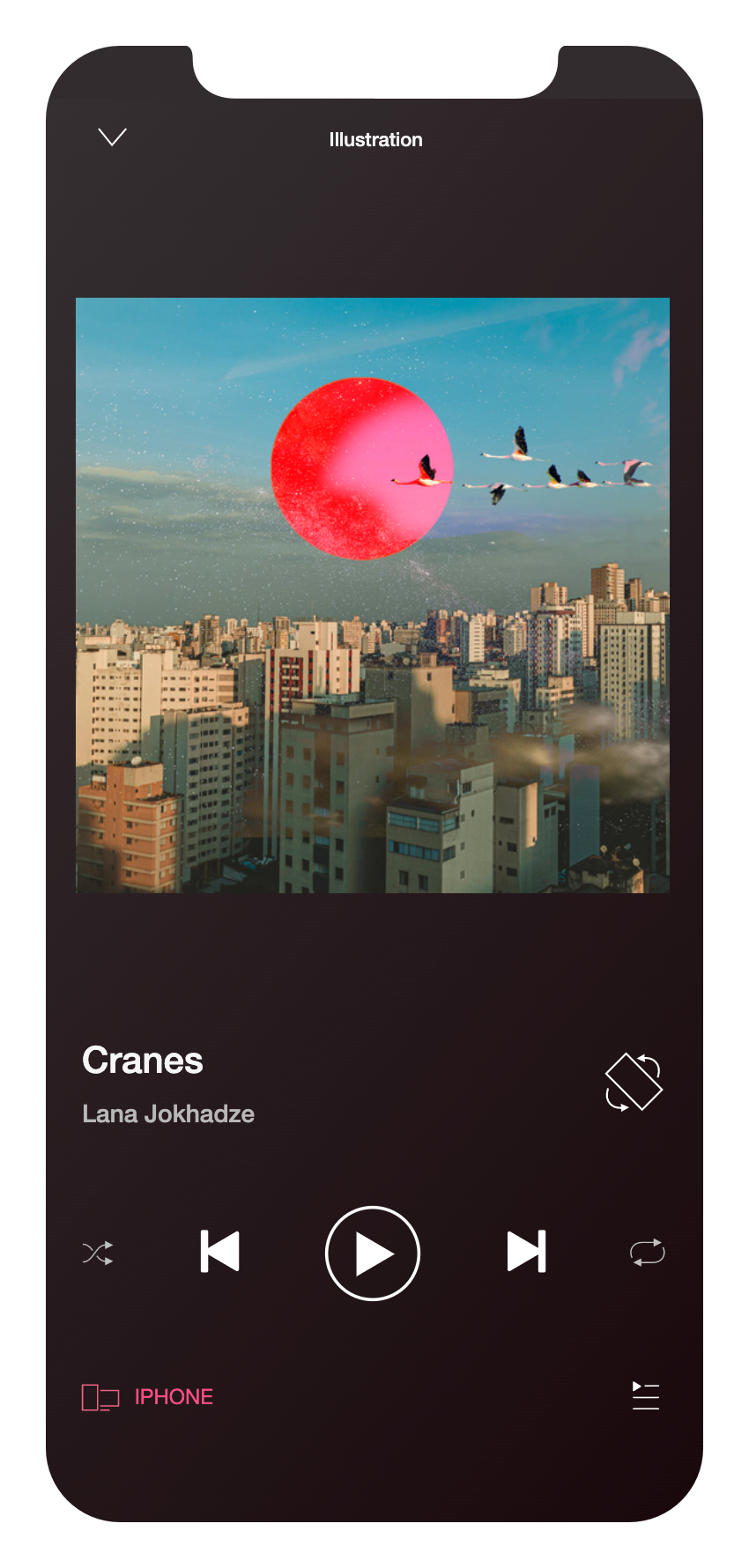This screenshot has height=1568, width=749.
Task: Toggle shuffle mode
Action: 98,1253
